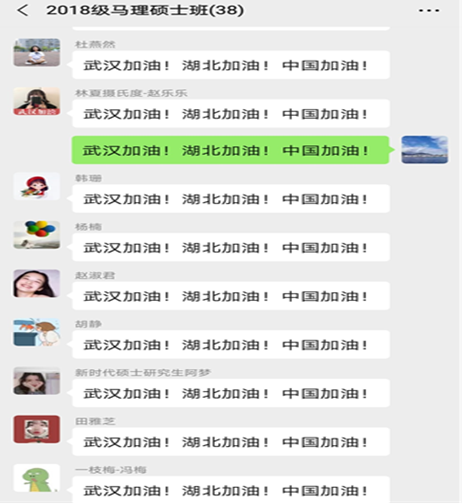The width and height of the screenshot is (463, 504).
Task: Go back from the group chat
Action: (23, 10)
